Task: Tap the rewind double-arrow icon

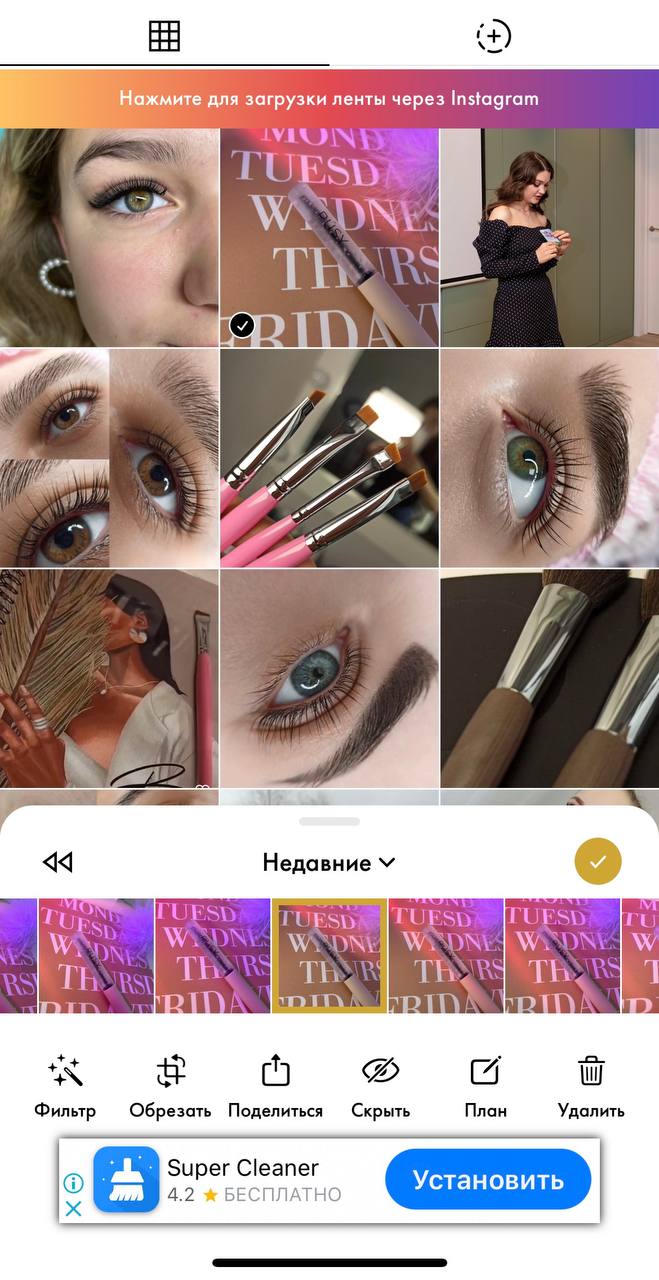Action: click(x=58, y=862)
